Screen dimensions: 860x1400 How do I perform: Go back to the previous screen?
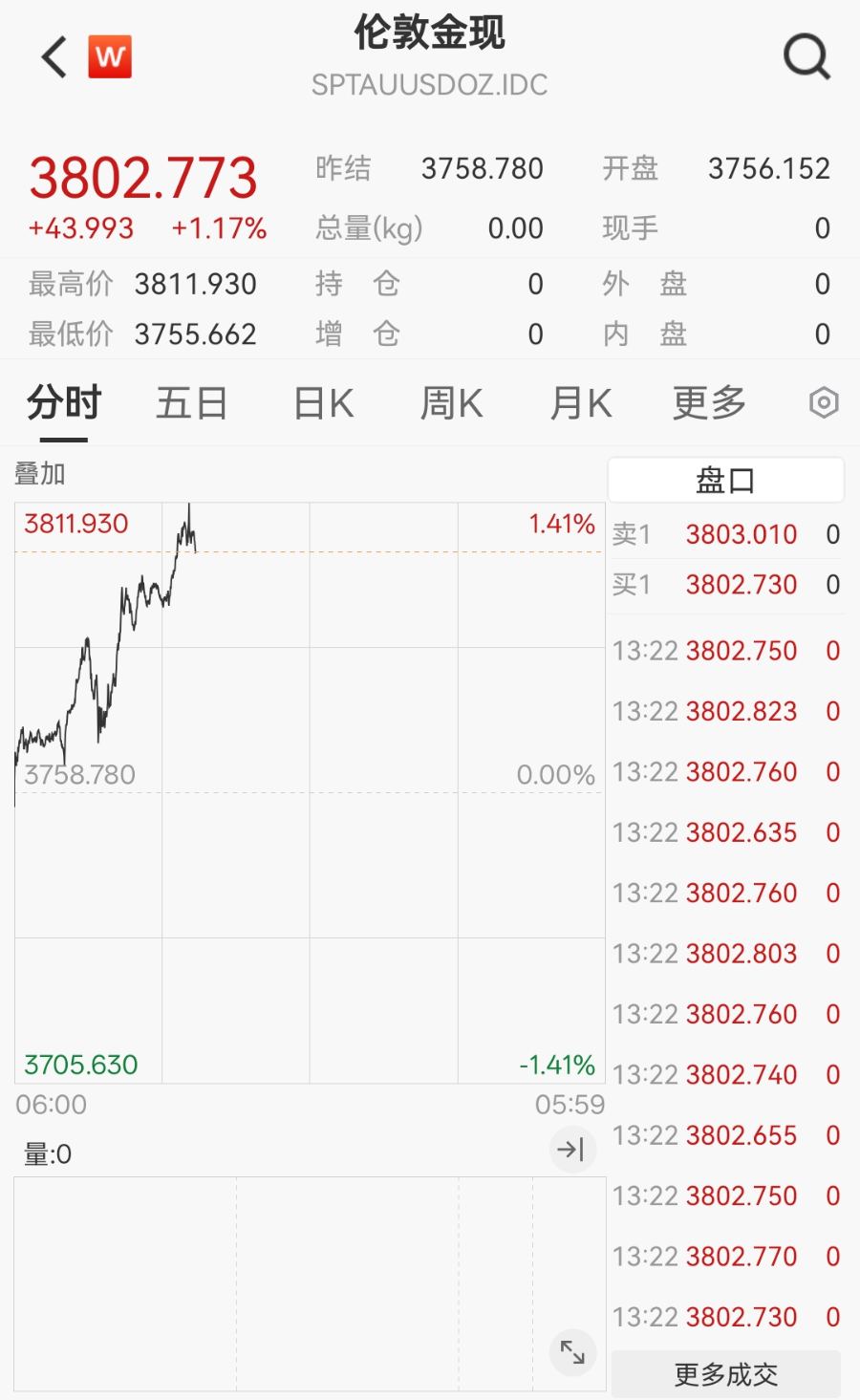(54, 57)
